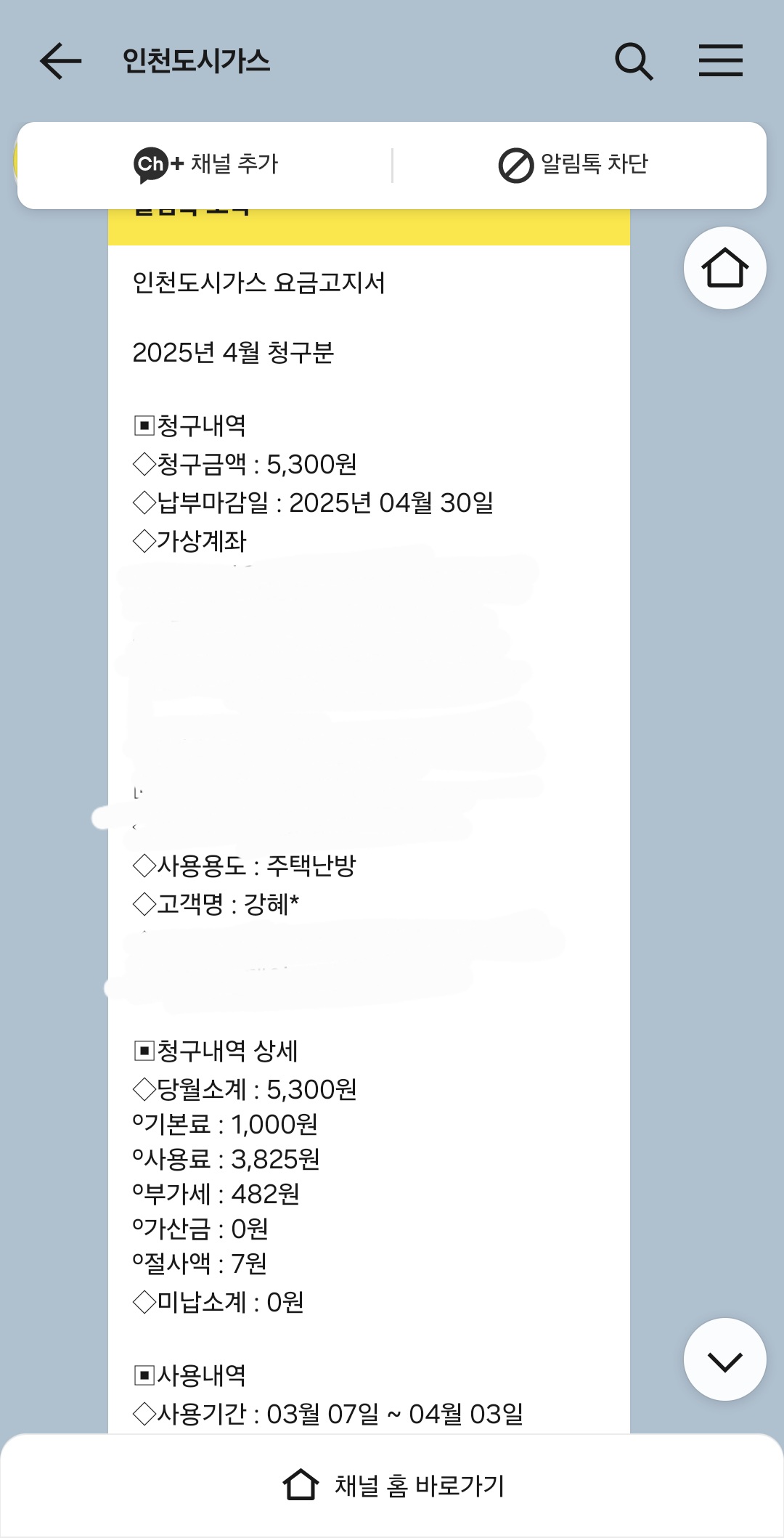Tap the floating home icon button
This screenshot has width=784, height=1538.
[x=724, y=268]
